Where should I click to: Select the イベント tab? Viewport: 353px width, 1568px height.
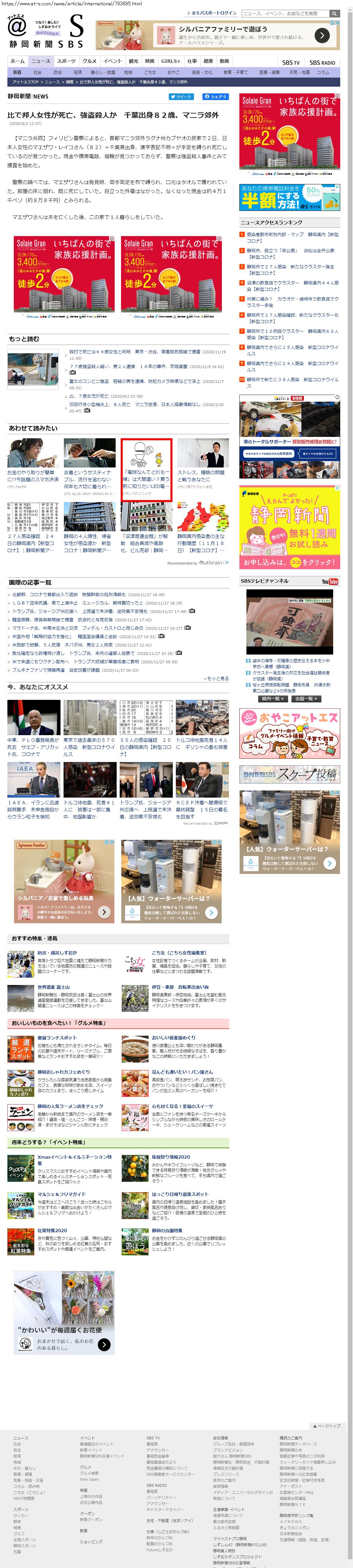(x=112, y=61)
